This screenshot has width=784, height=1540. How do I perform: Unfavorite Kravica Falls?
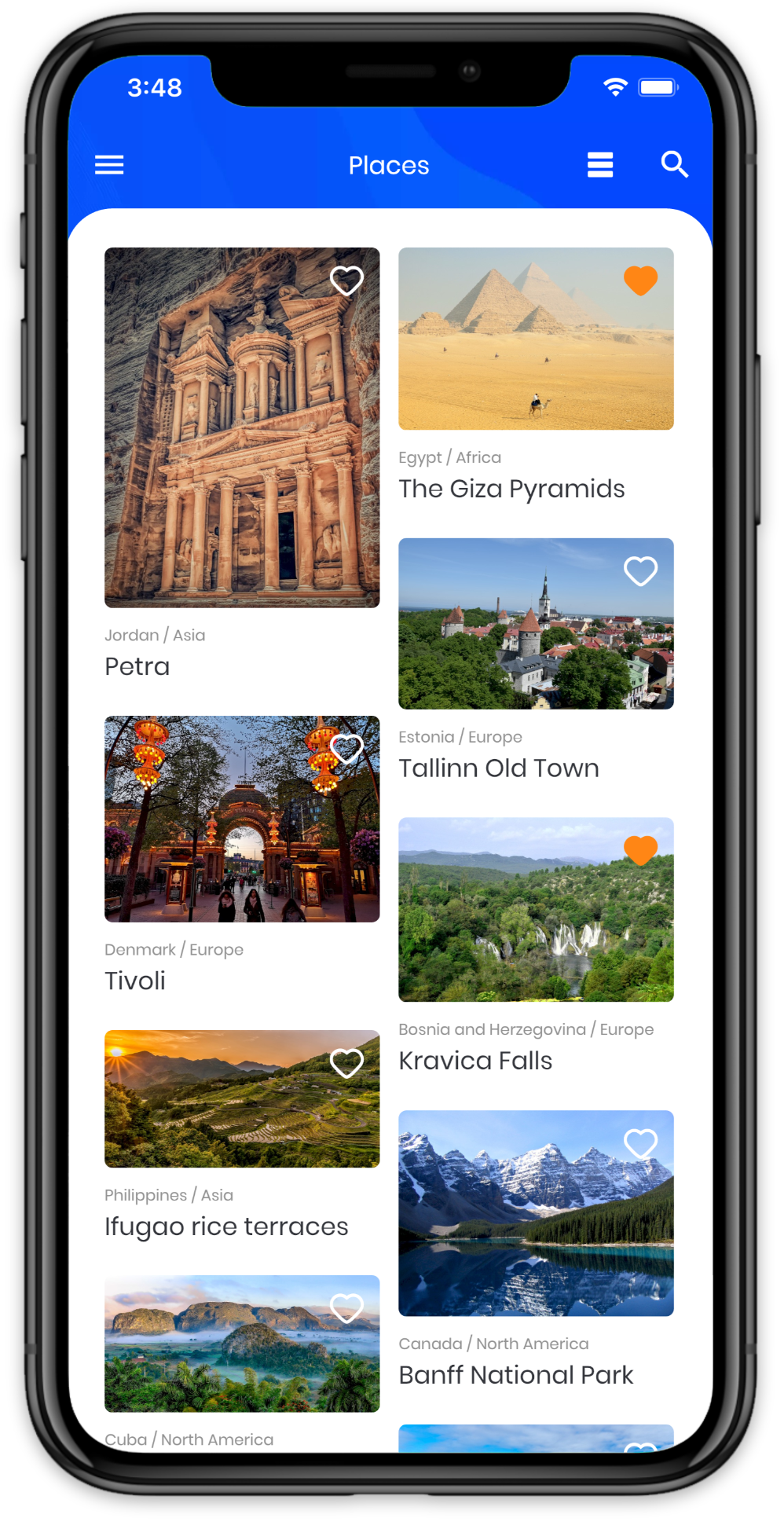point(640,850)
